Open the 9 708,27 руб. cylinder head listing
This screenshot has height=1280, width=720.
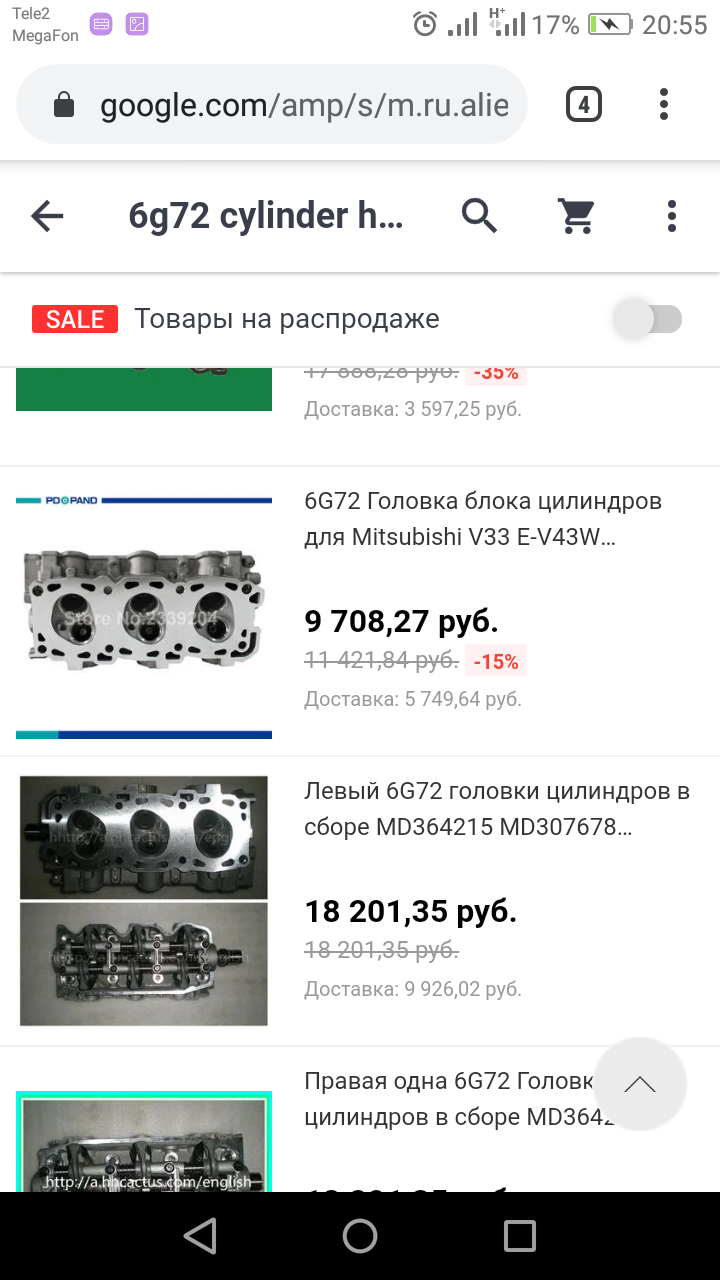pos(483,519)
